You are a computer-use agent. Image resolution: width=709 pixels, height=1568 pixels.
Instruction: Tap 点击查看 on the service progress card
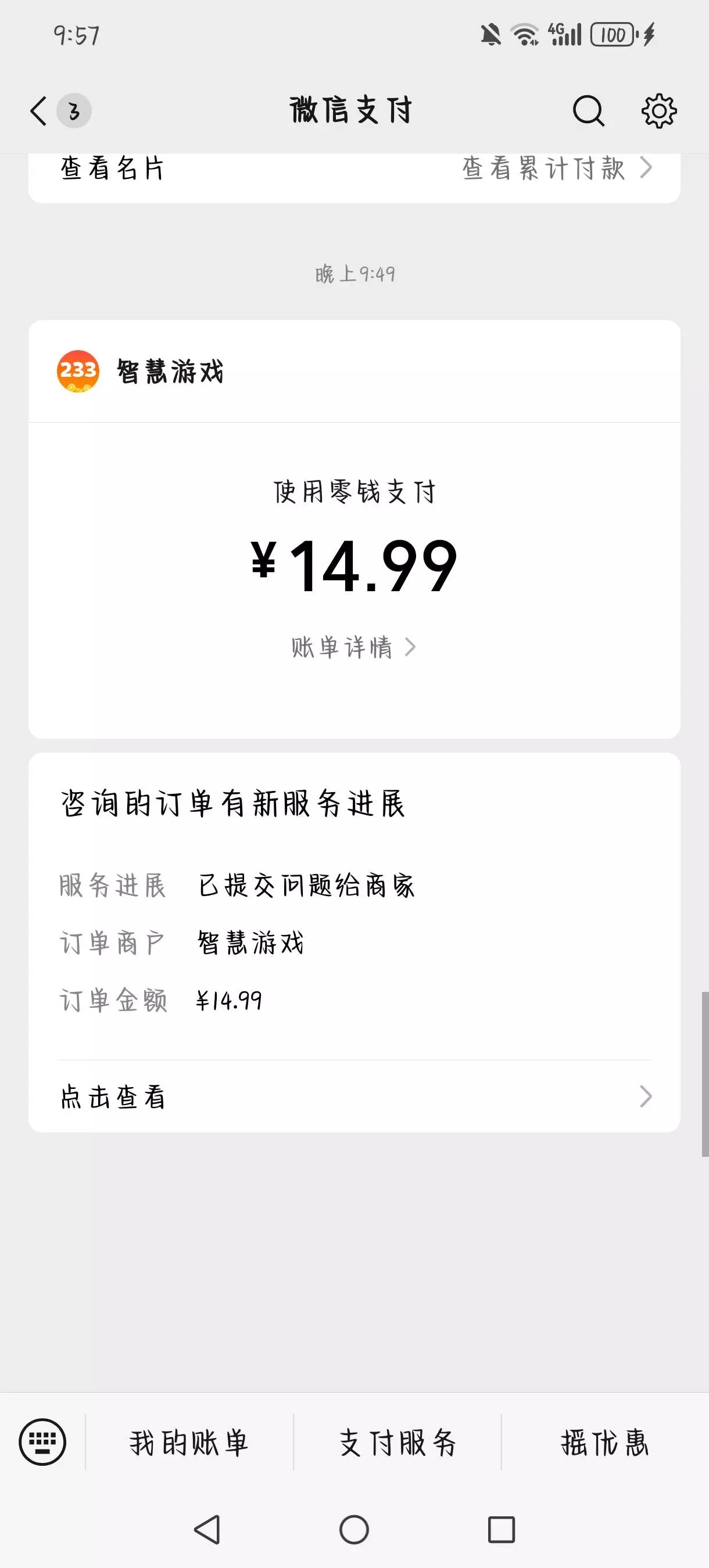(x=353, y=1097)
